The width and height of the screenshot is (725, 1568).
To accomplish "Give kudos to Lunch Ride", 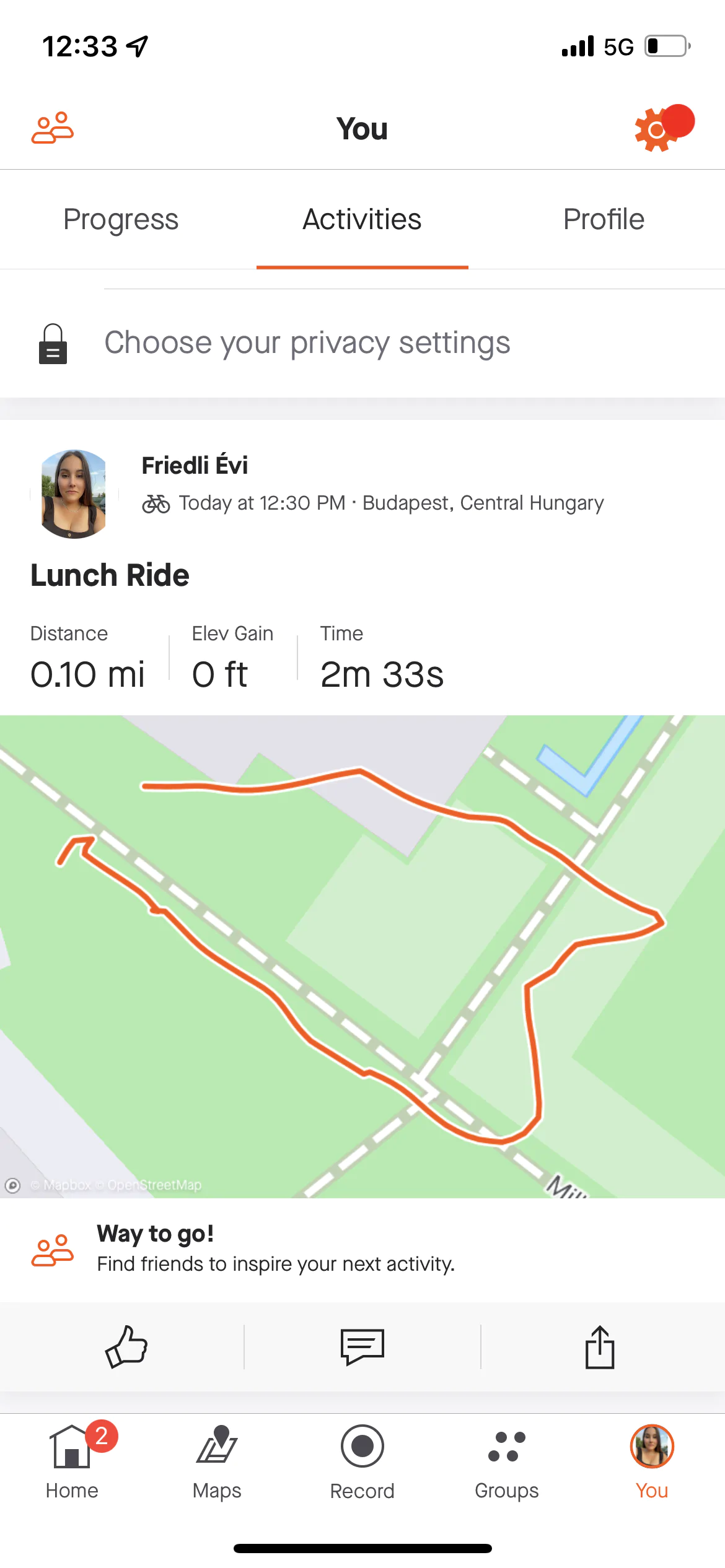I will click(x=126, y=1348).
